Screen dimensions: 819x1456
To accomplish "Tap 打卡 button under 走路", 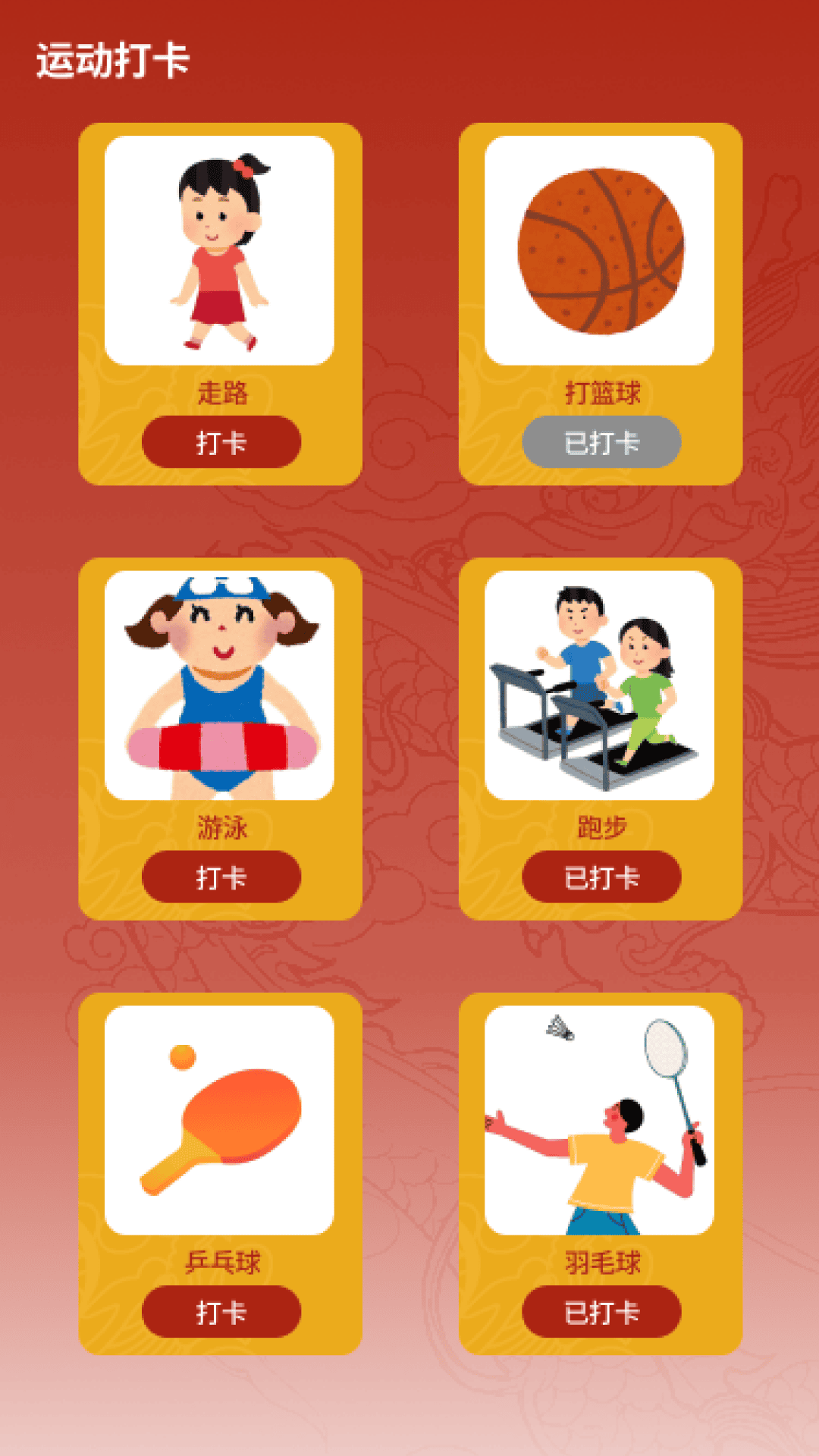I will pos(221,442).
